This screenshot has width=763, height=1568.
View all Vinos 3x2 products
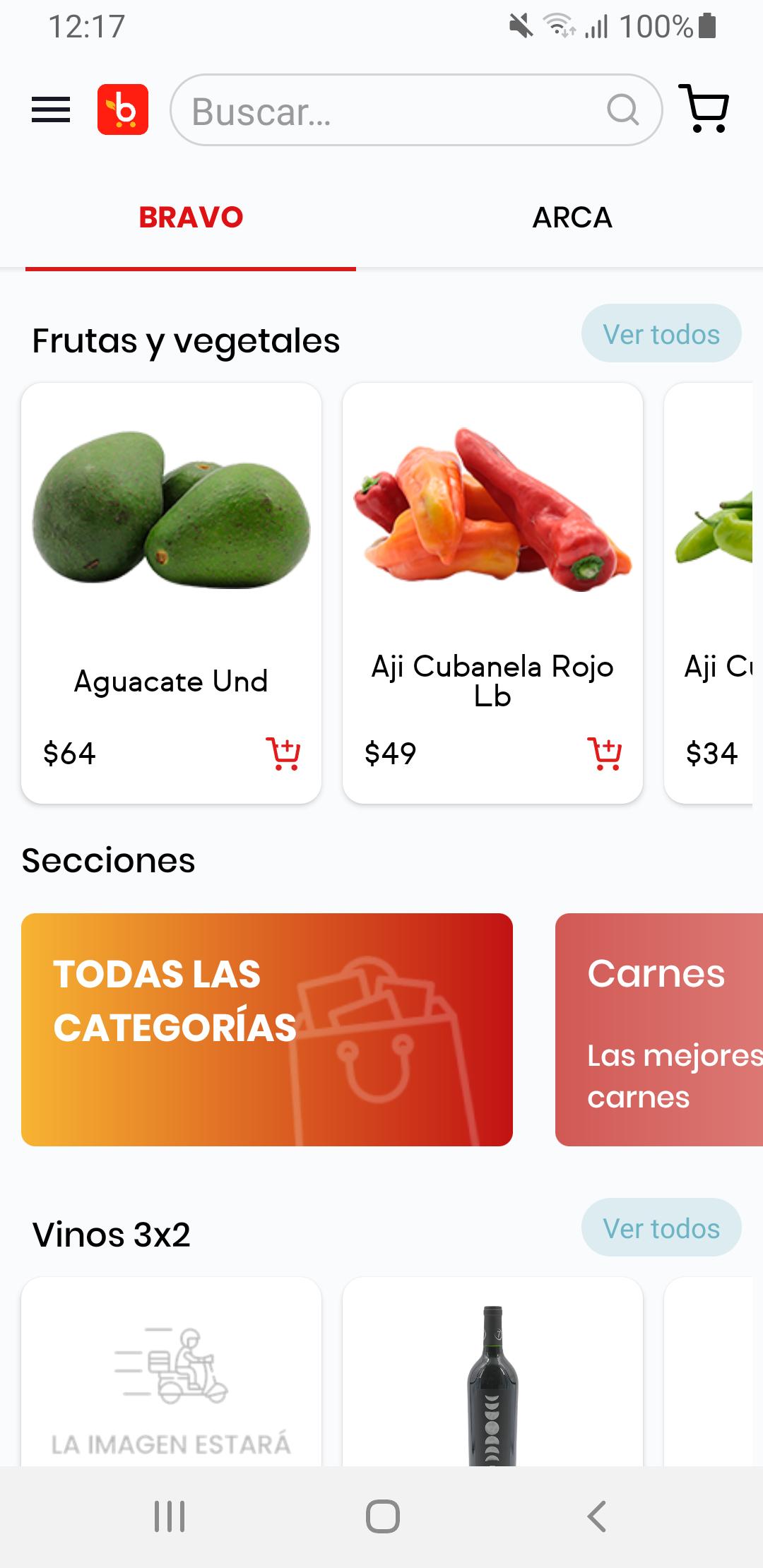[661, 1228]
